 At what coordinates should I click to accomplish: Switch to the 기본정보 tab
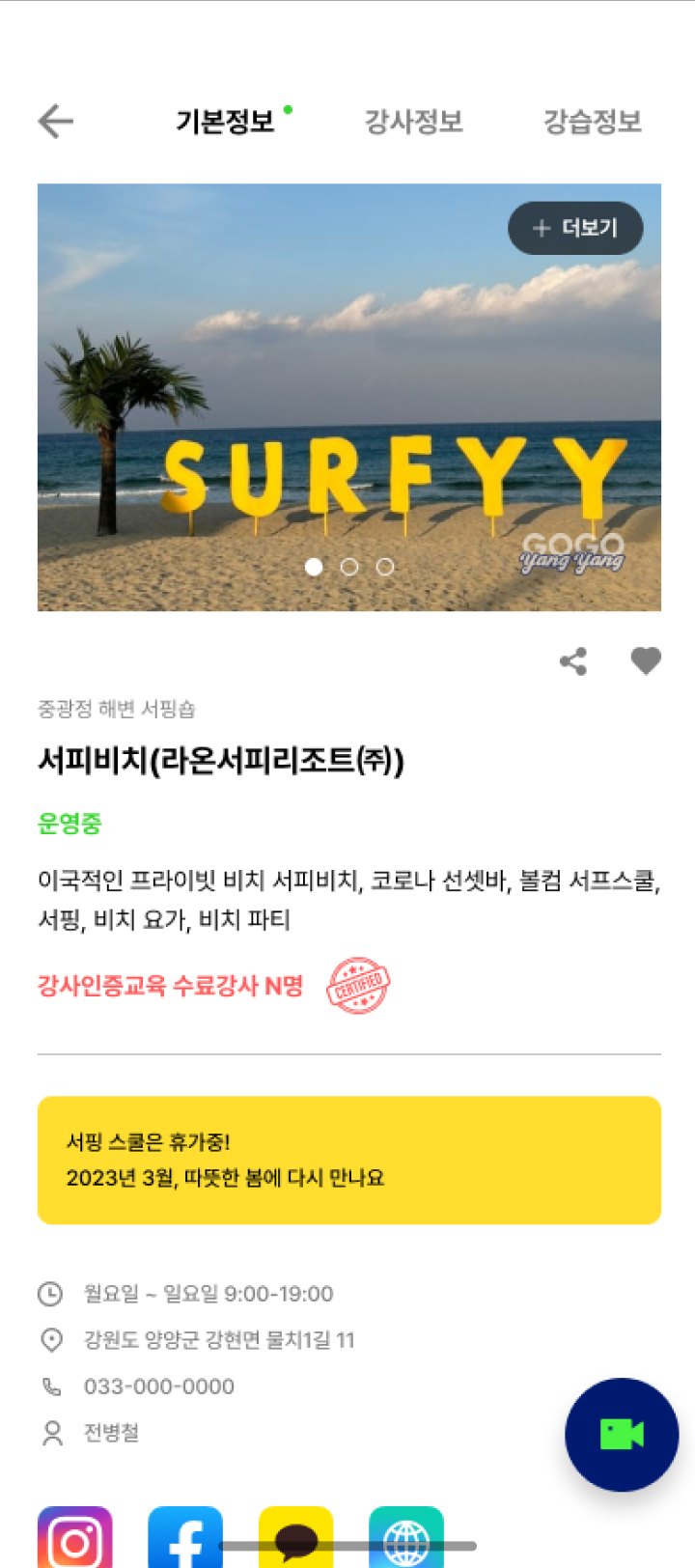click(225, 122)
